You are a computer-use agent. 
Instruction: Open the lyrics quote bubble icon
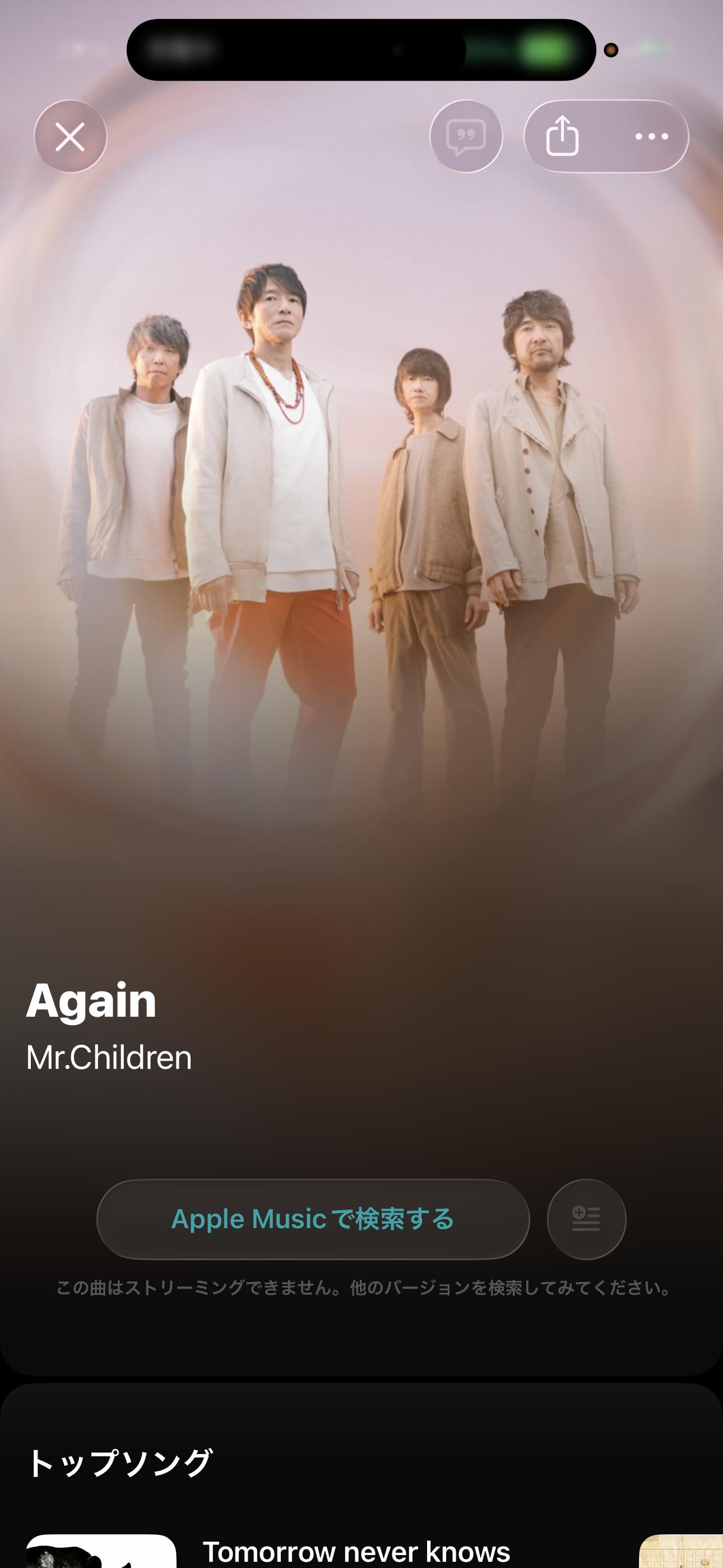tap(466, 136)
